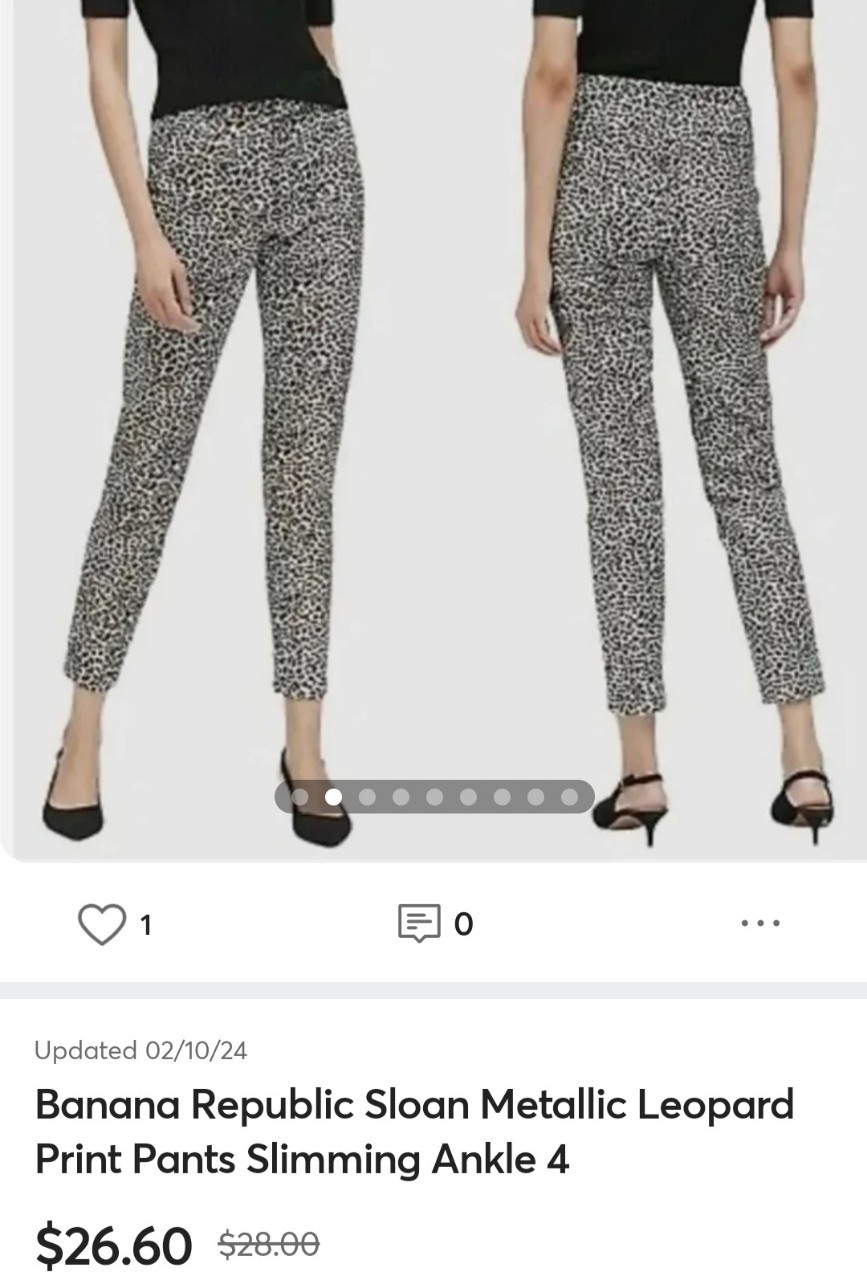The width and height of the screenshot is (867, 1280).
Task: Open the comments on this listing
Action: (419, 923)
